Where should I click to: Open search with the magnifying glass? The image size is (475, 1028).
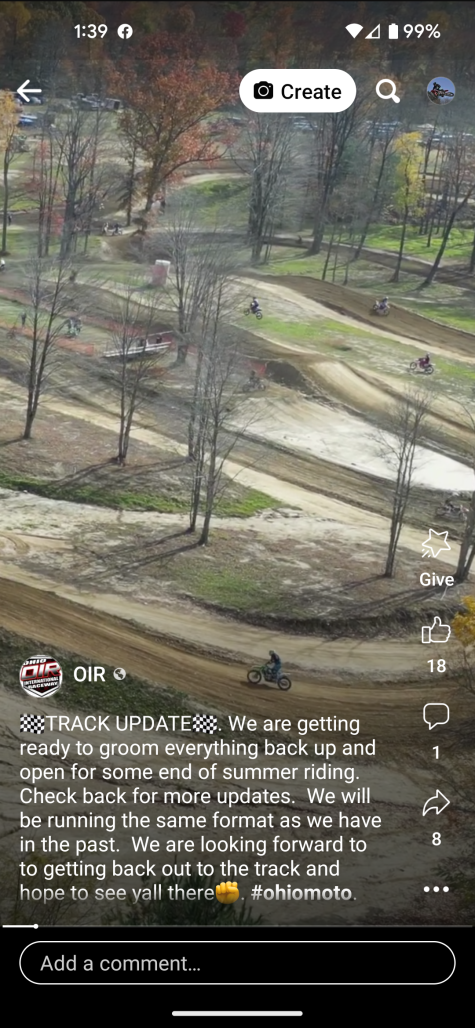[388, 91]
